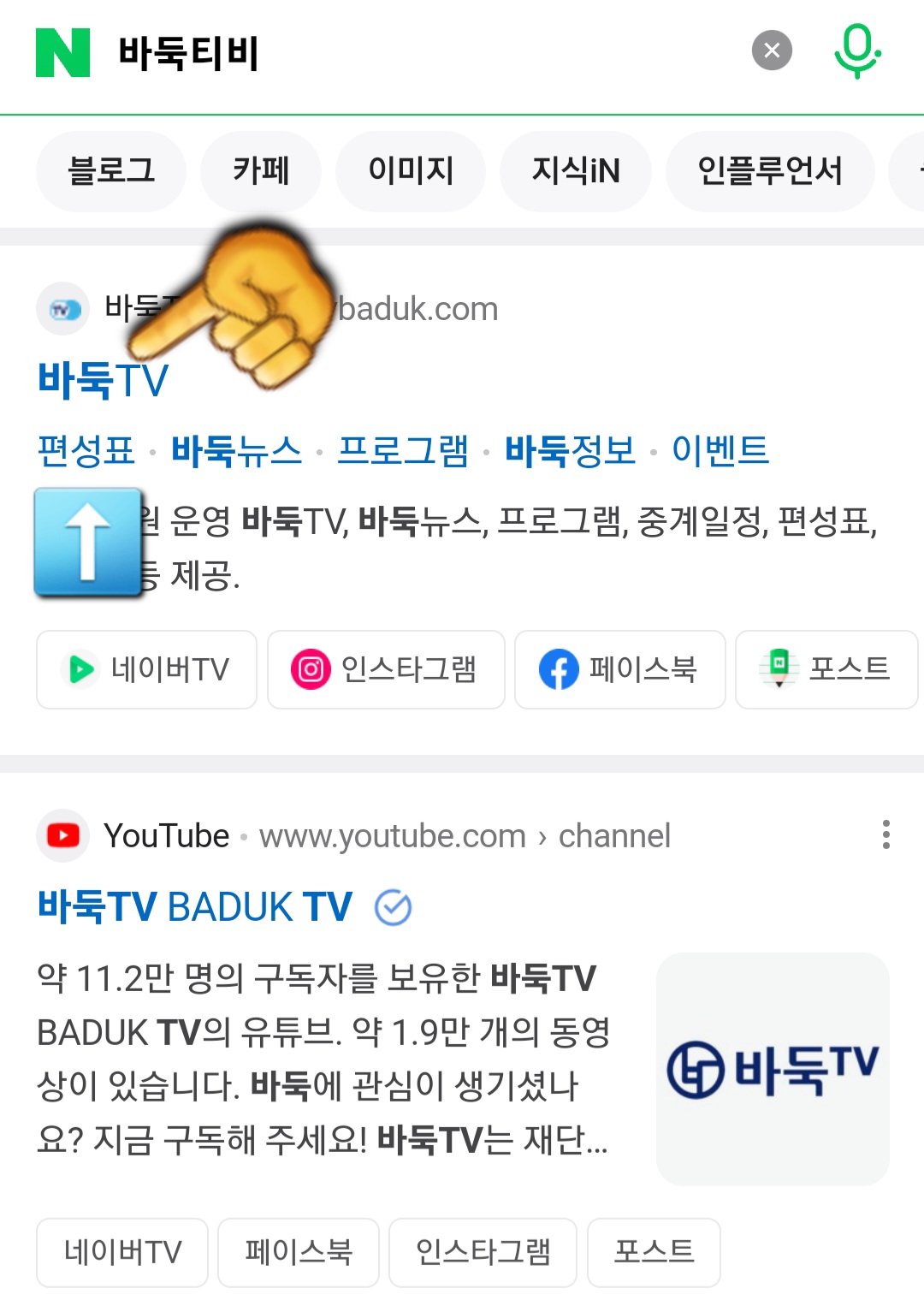Start voice search with the microphone icon
924x1312 pixels.
click(x=857, y=51)
